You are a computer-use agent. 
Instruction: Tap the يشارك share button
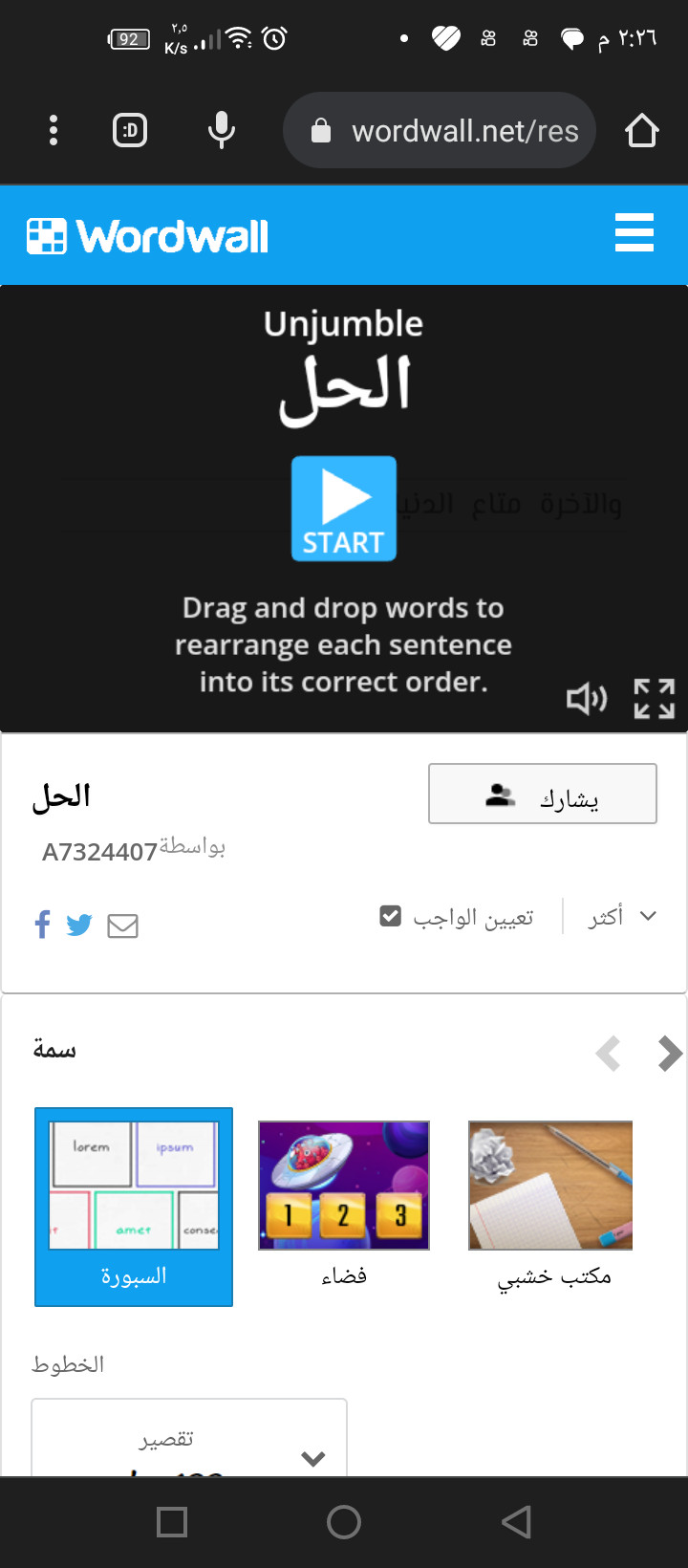coord(543,794)
